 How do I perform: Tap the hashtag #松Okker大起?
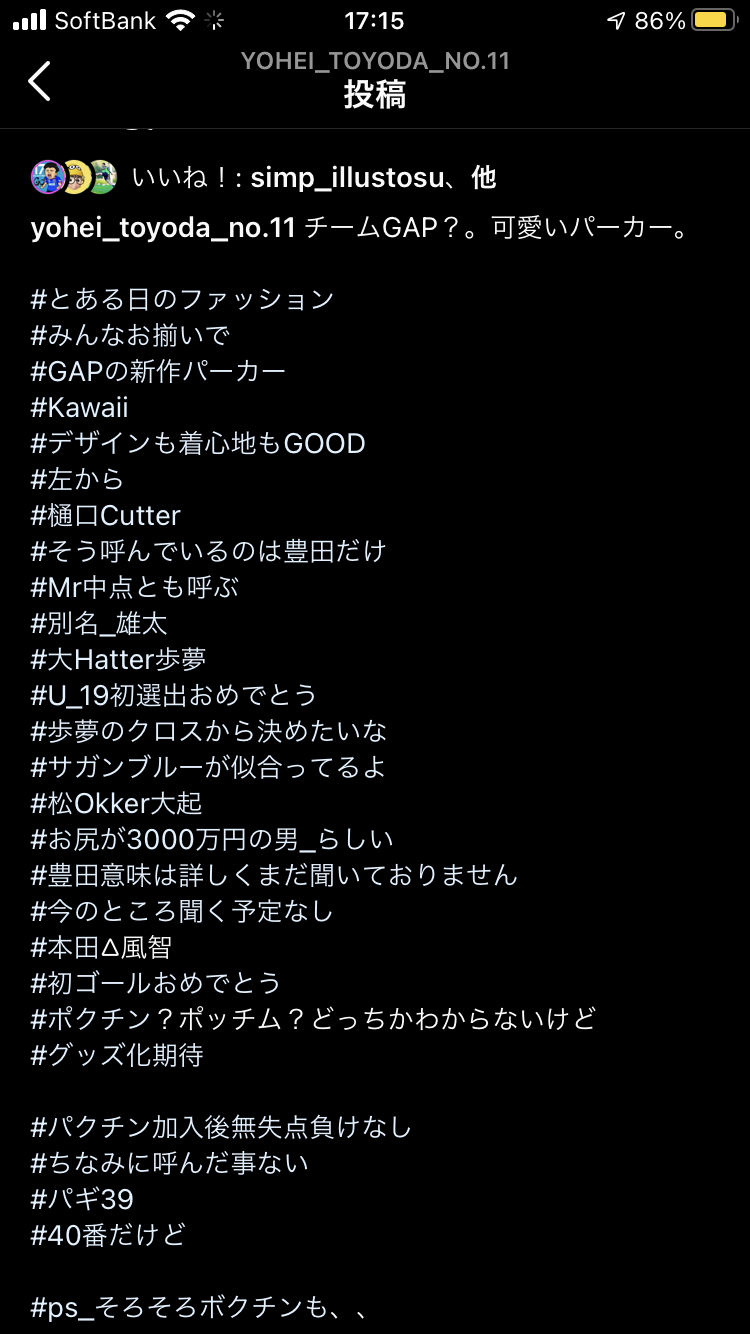[x=117, y=803]
